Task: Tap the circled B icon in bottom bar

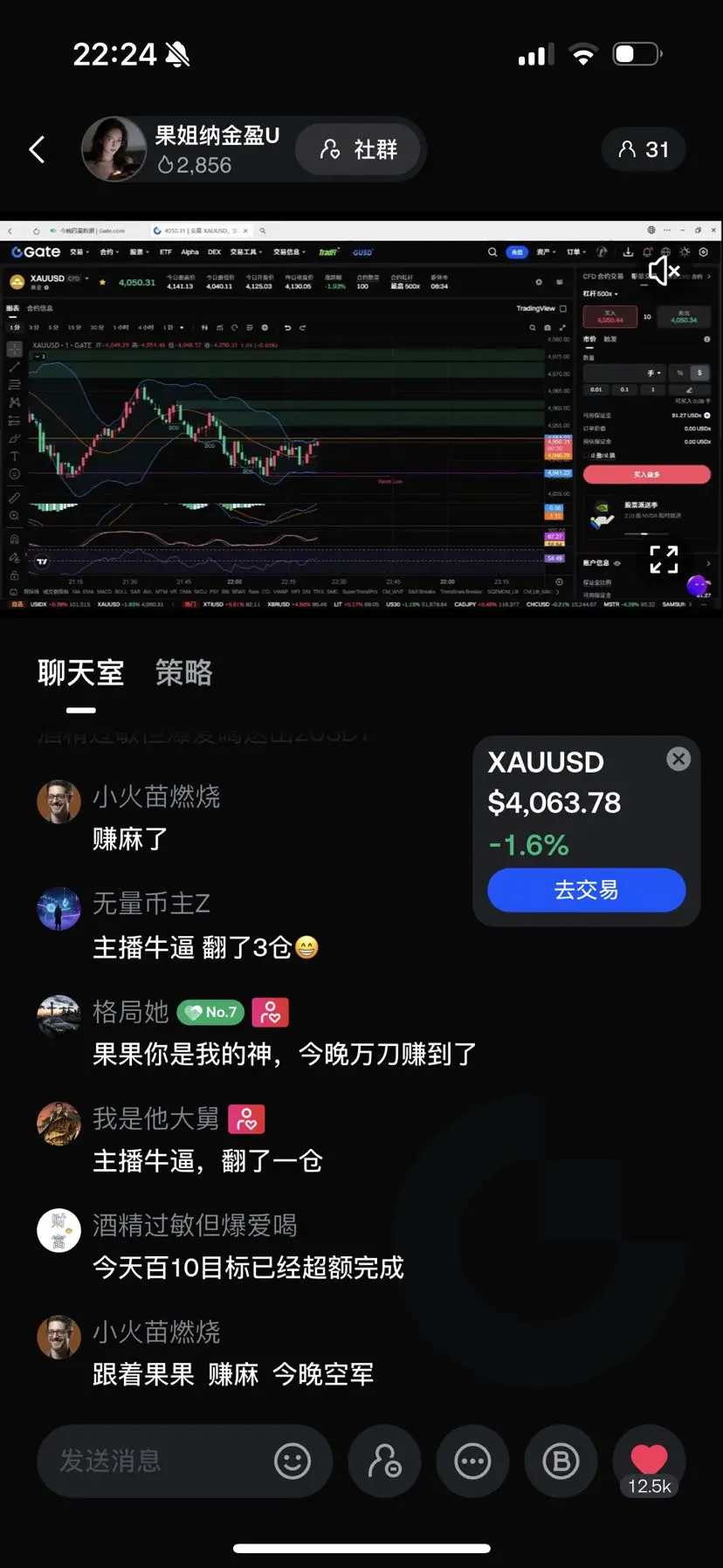Action: pyautogui.click(x=561, y=1461)
